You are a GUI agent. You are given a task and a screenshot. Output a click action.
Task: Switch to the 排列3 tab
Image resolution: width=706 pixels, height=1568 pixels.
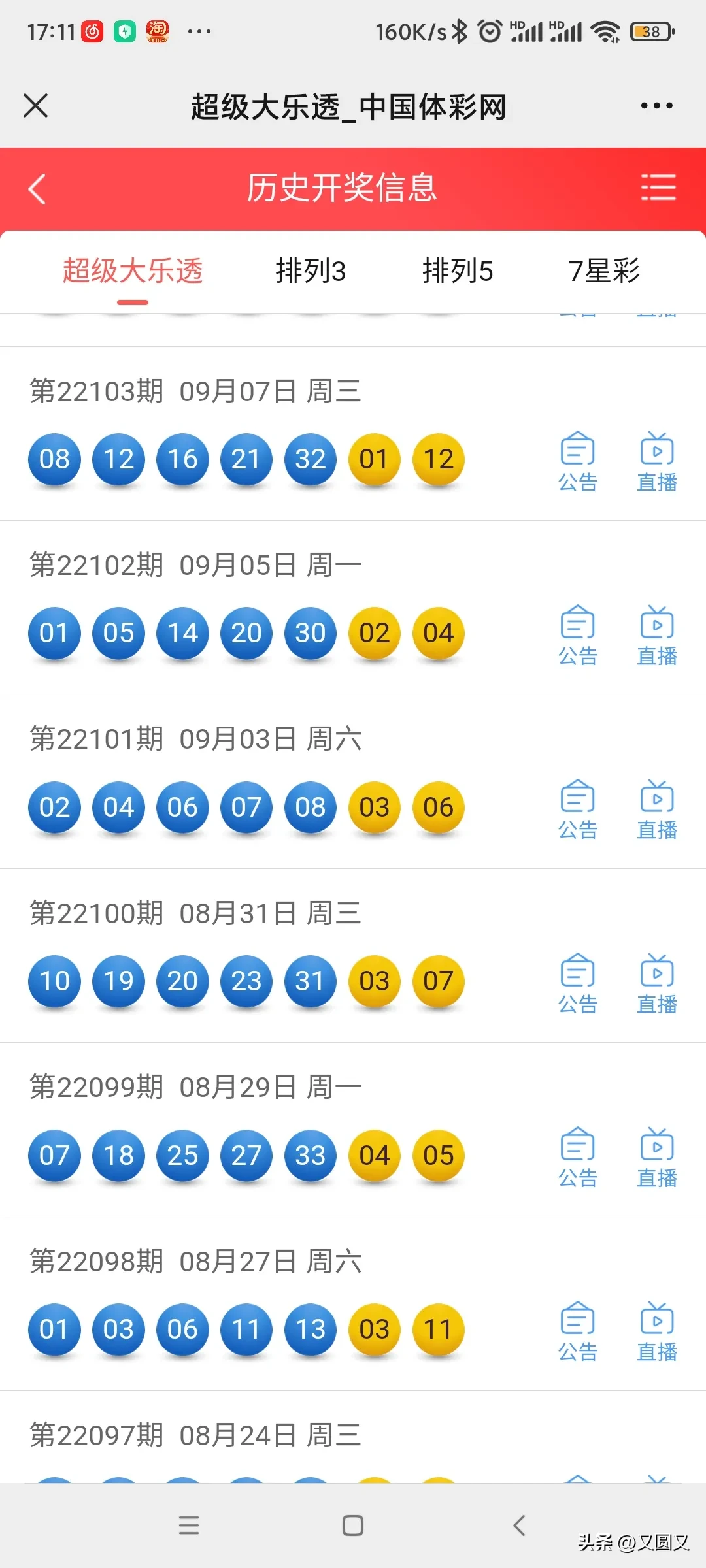(311, 271)
